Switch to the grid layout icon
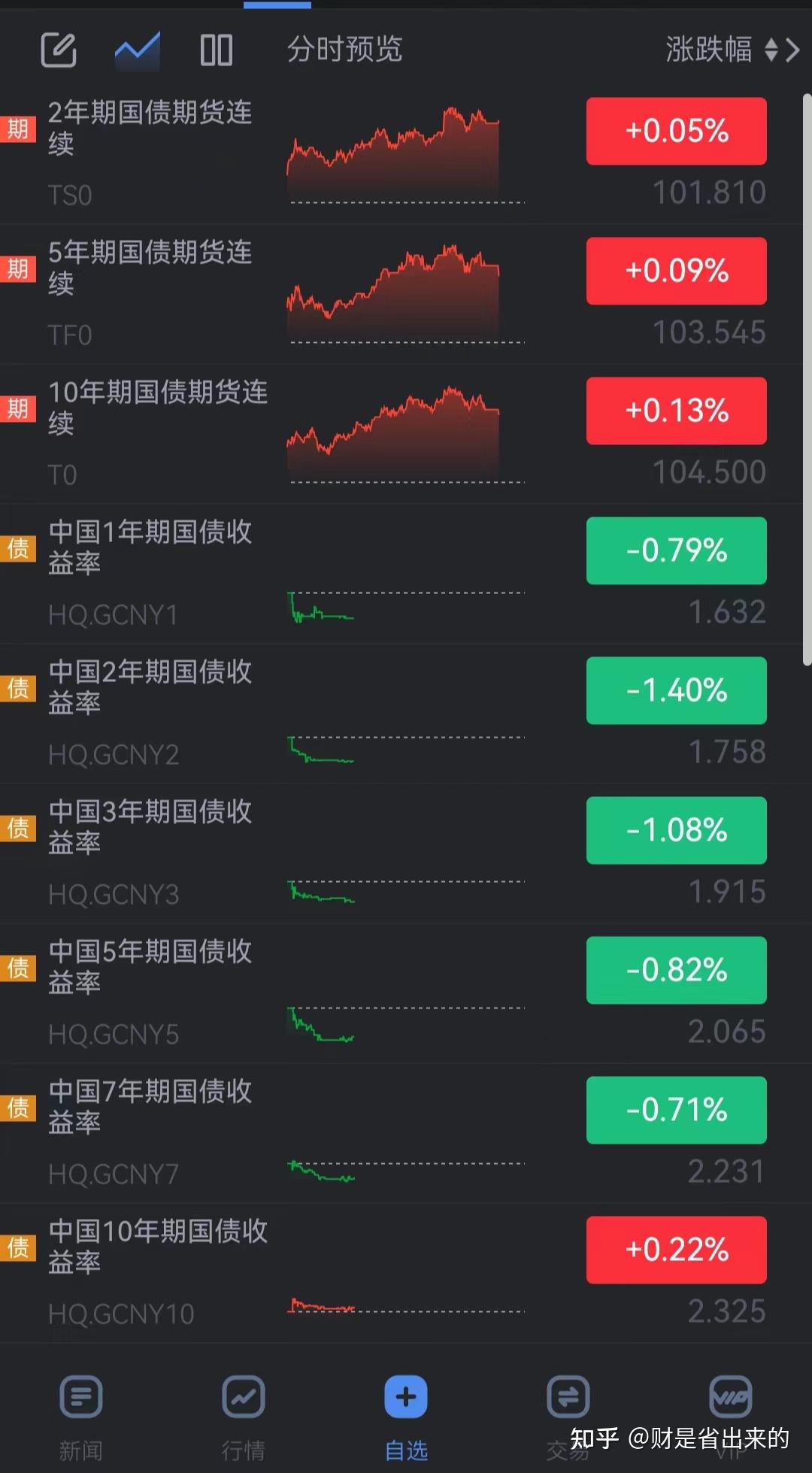Screen dimensions: 812x1473 [x=217, y=50]
